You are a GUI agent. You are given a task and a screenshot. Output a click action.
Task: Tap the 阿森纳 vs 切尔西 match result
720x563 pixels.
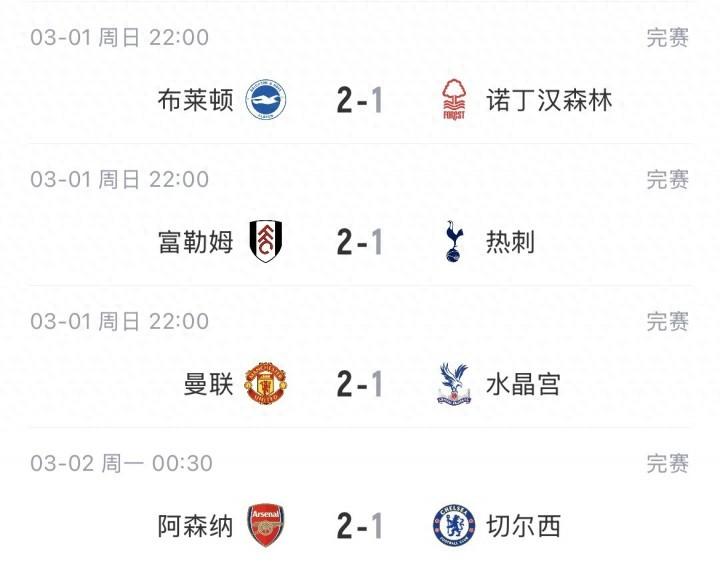359,526
